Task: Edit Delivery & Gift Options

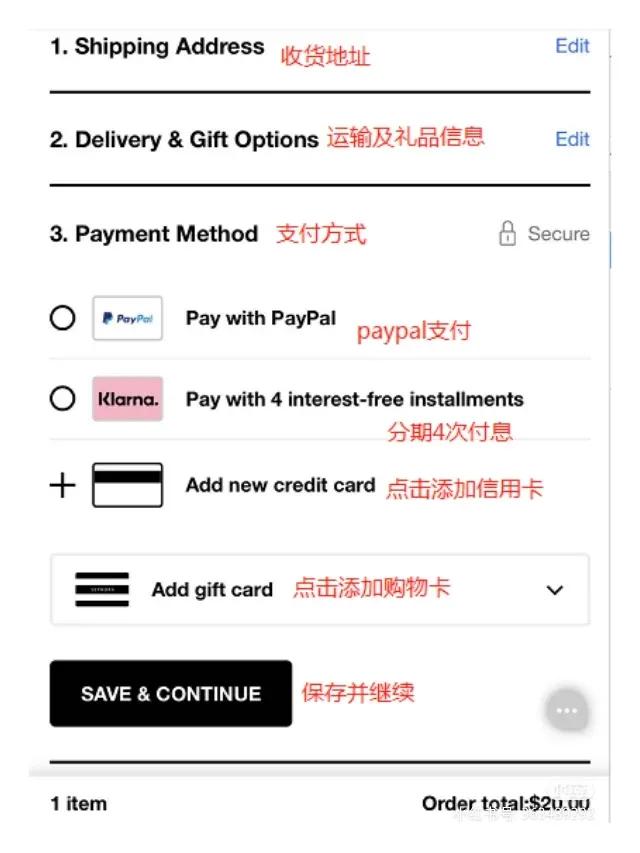Action: 572,139
